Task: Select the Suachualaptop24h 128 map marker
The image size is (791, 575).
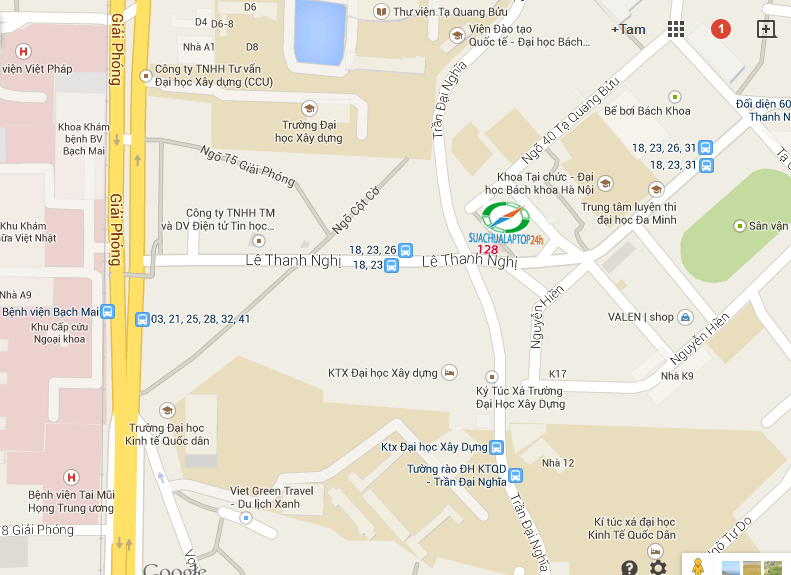Action: 504,227
